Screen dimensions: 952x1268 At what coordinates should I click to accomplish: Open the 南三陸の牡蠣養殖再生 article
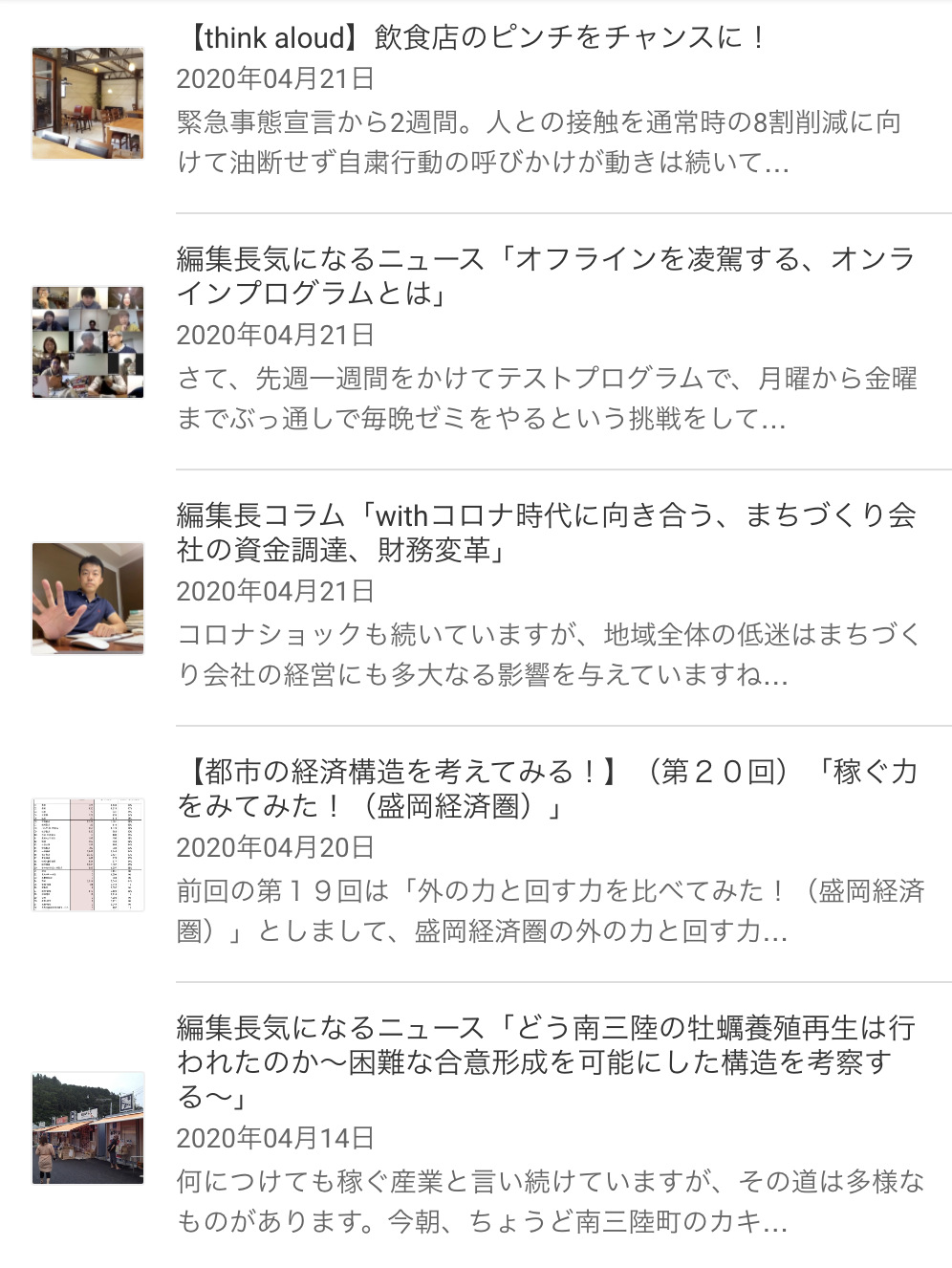pos(545,1061)
